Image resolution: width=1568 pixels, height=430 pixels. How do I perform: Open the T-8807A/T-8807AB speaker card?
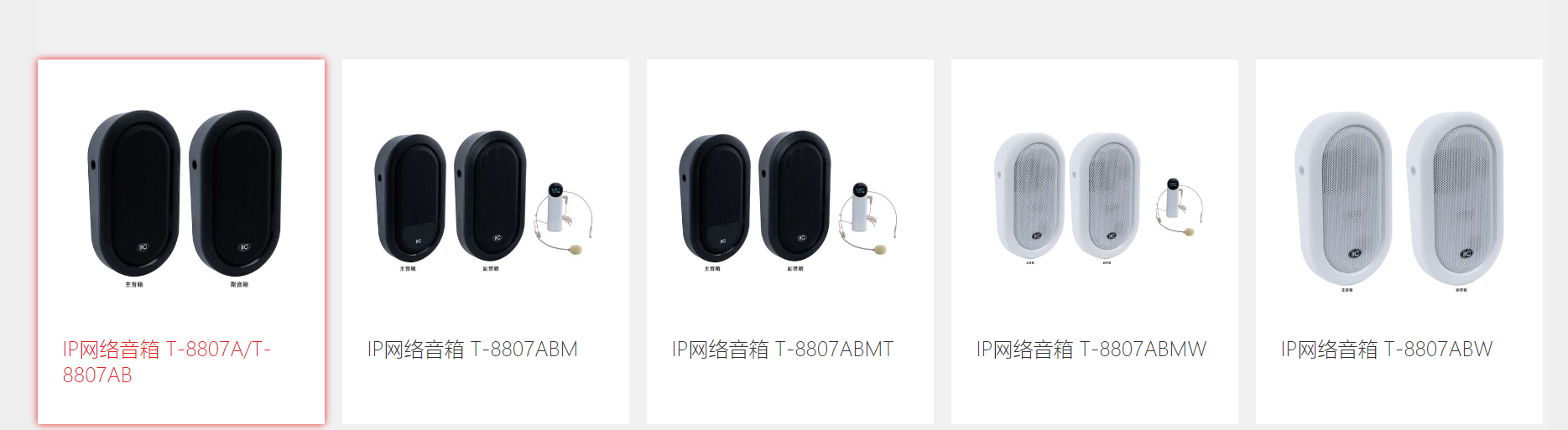click(181, 241)
